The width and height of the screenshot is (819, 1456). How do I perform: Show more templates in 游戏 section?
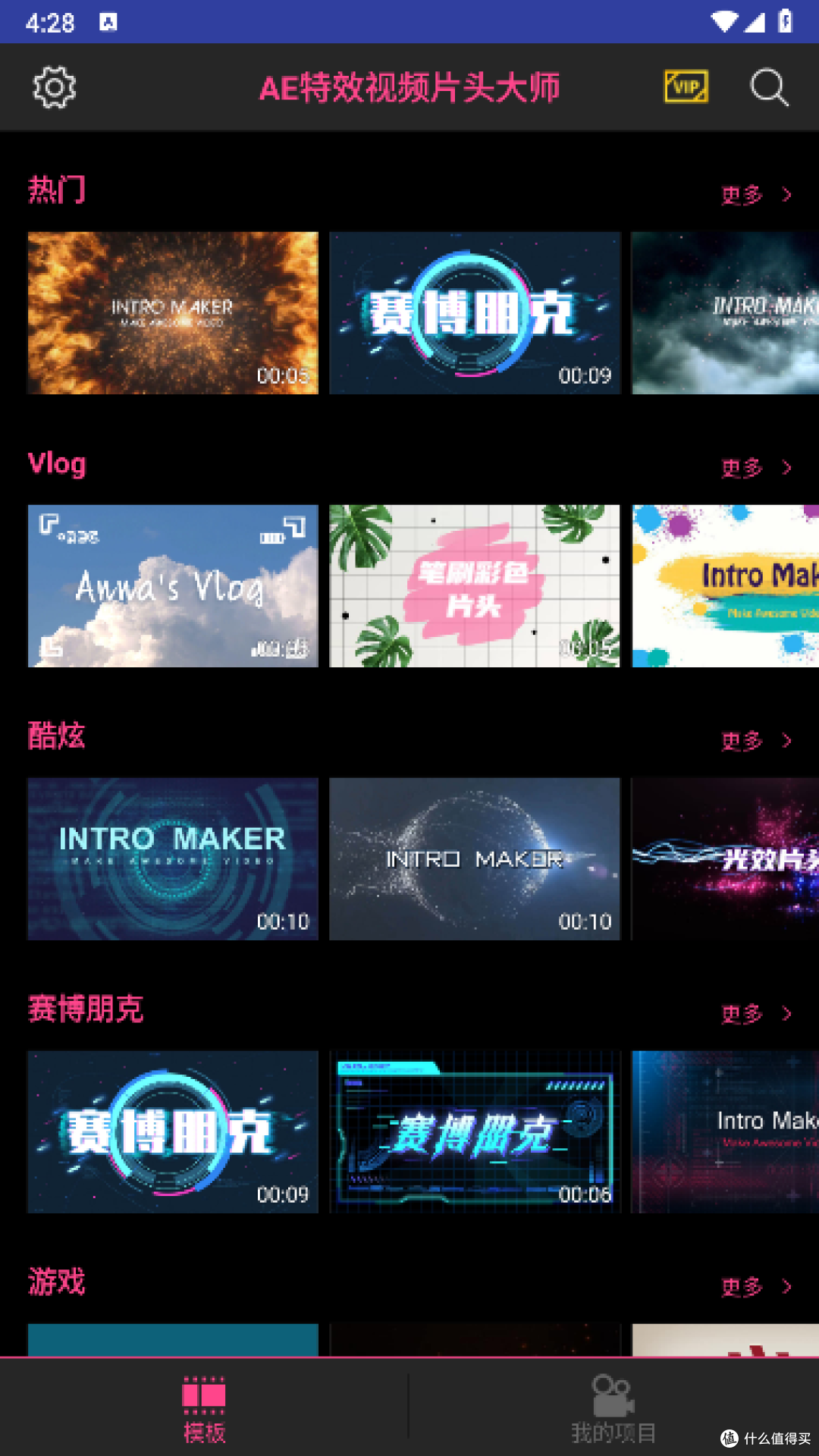point(755,1287)
